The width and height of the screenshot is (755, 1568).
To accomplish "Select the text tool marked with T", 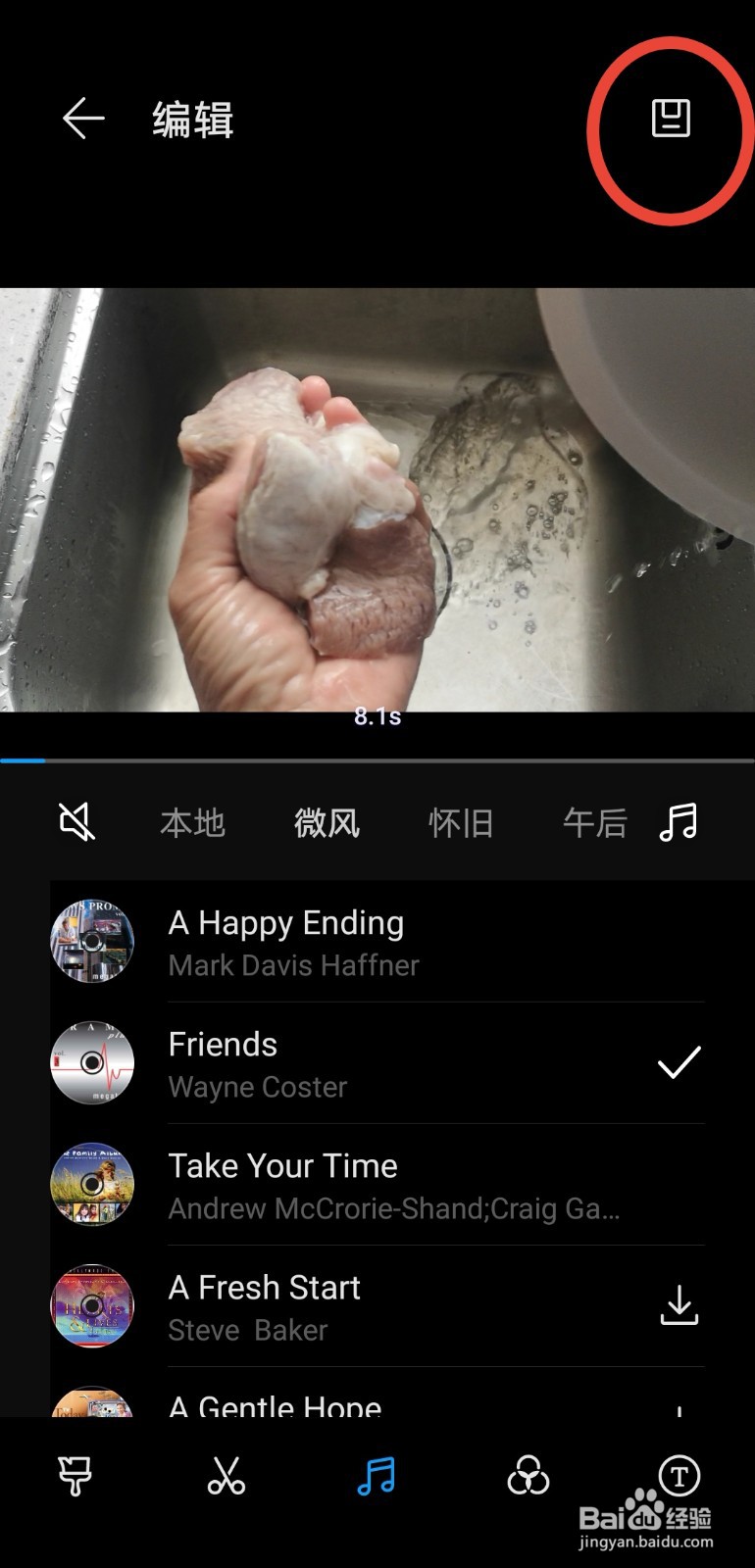I will pyautogui.click(x=677, y=1477).
